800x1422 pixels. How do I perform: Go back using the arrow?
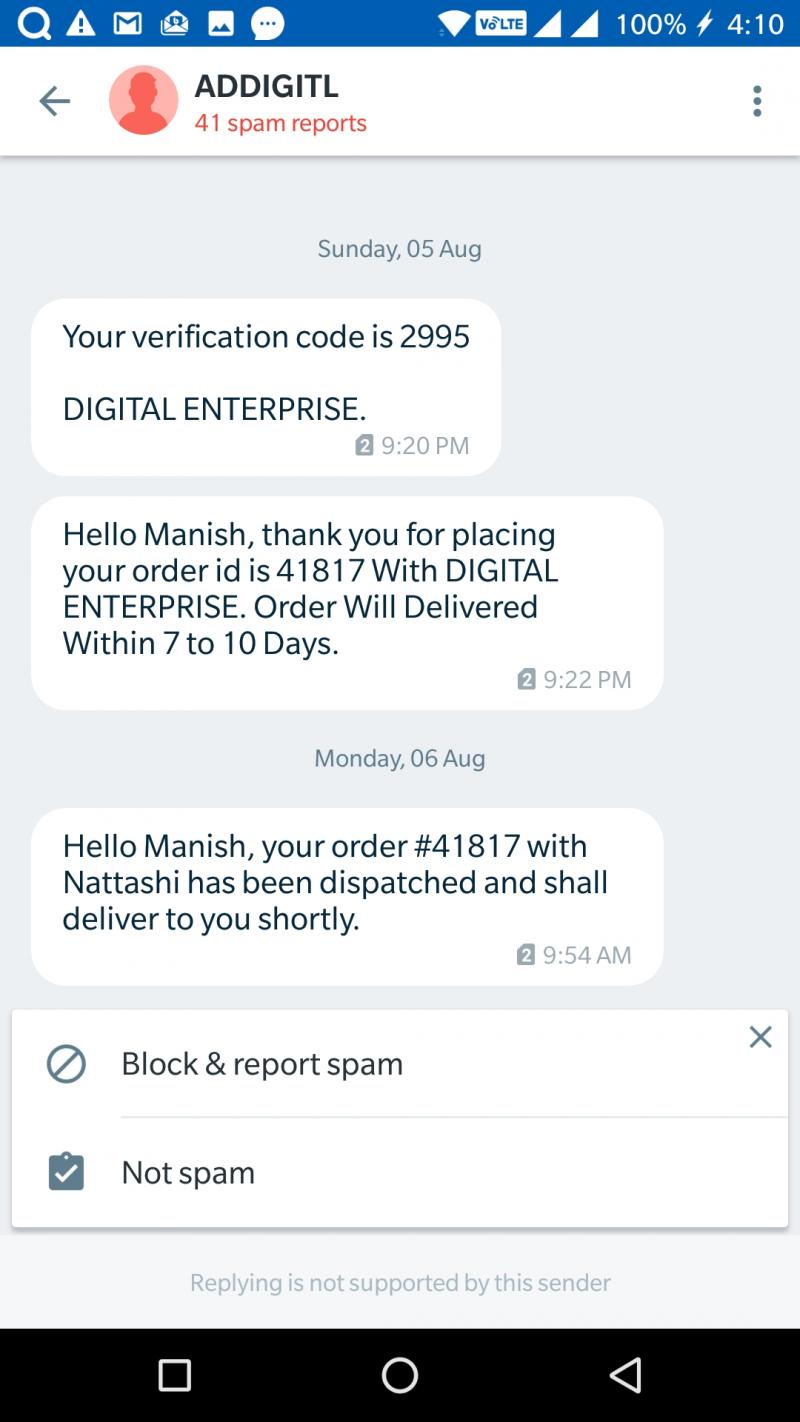tap(54, 101)
